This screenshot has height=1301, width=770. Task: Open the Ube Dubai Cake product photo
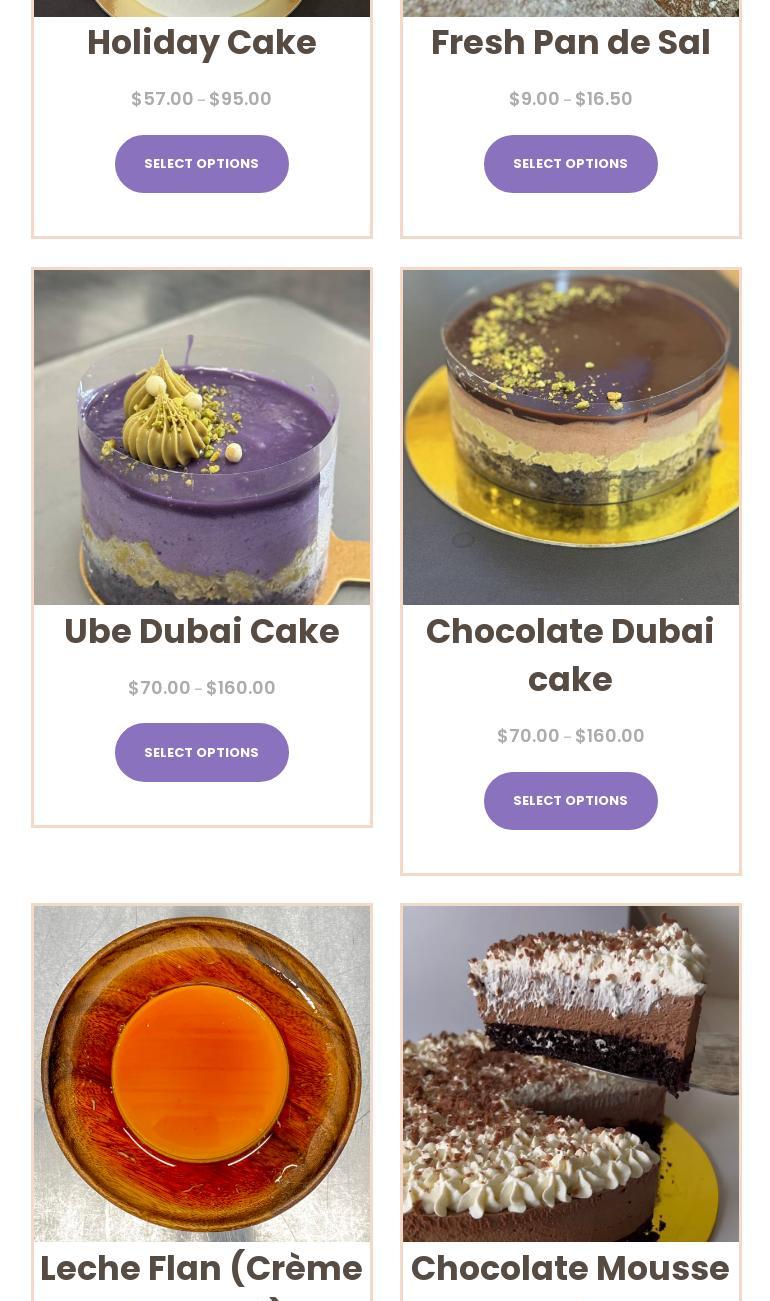click(202, 437)
